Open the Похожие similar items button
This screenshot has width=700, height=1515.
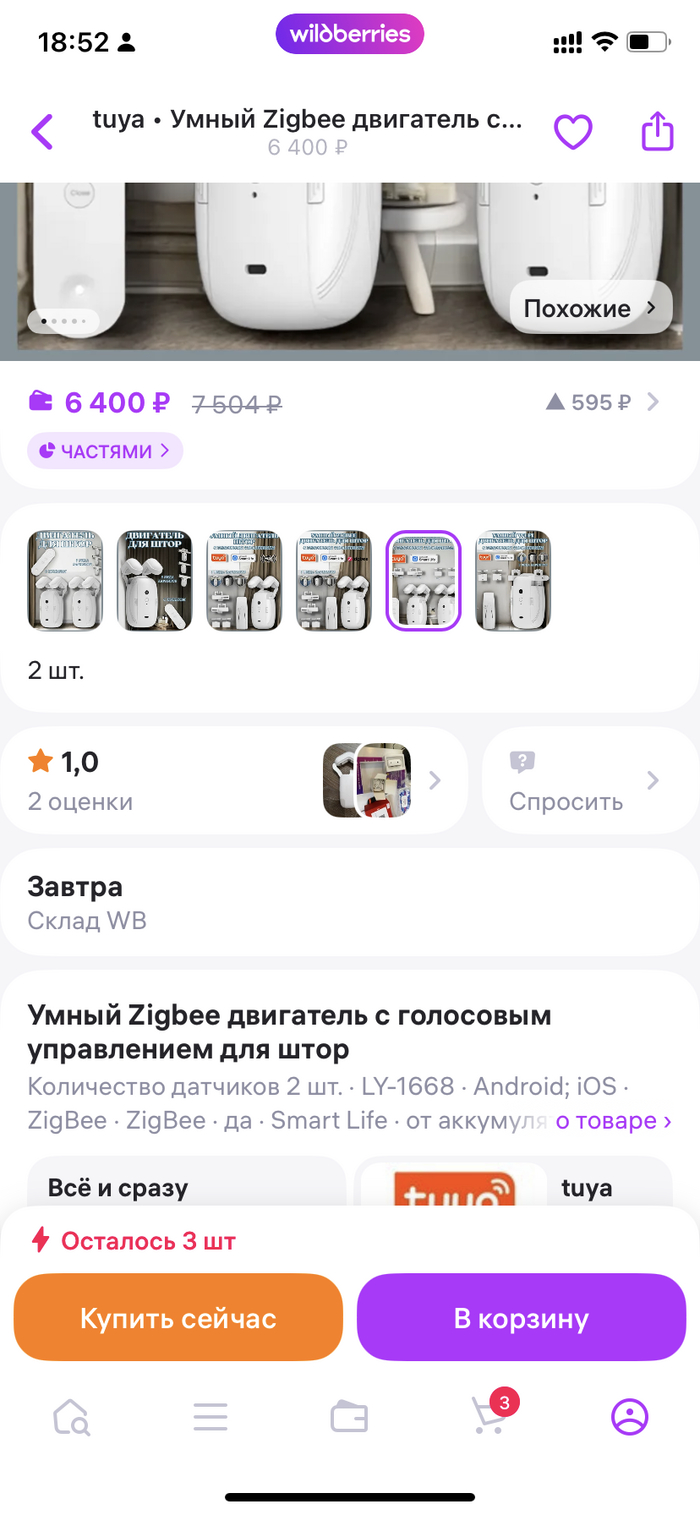590,308
